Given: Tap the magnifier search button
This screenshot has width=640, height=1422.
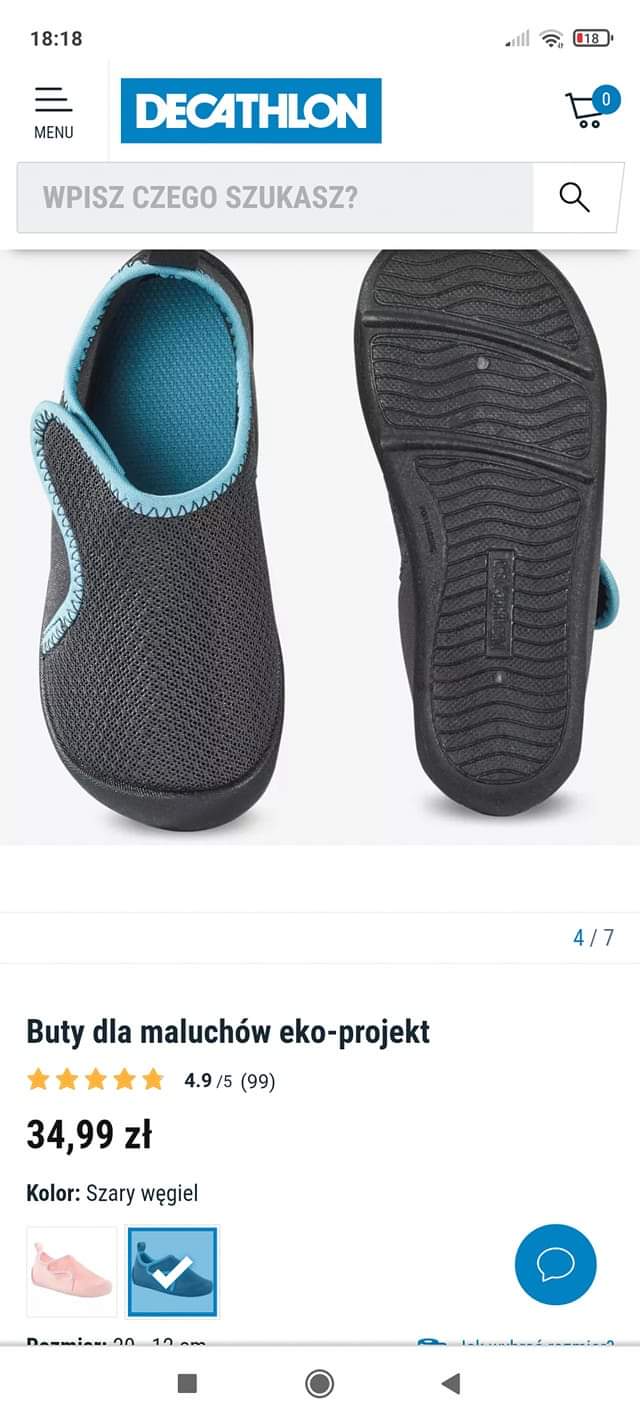Looking at the screenshot, I should (575, 197).
